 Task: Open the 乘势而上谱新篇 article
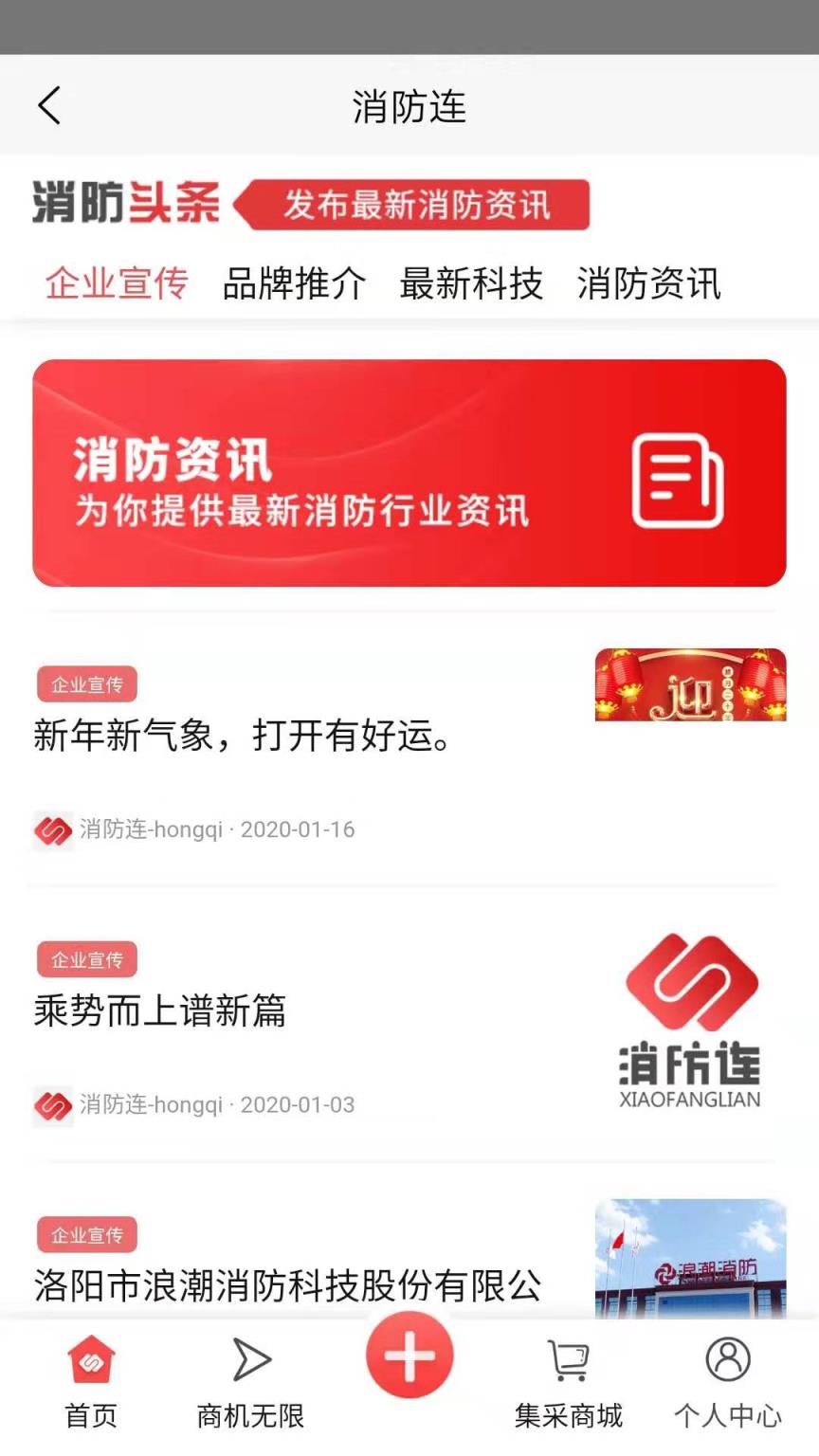tap(160, 1013)
